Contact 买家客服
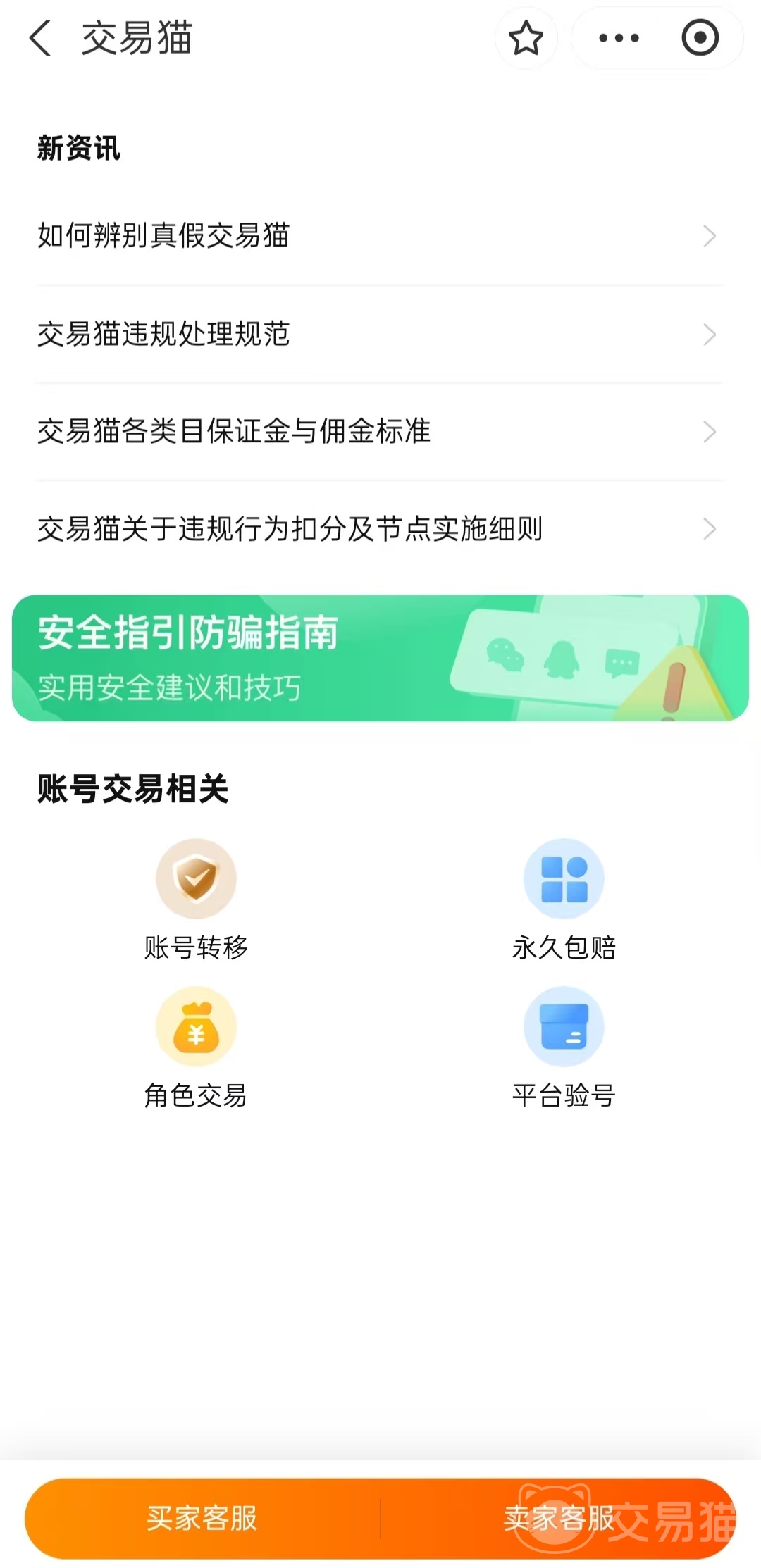761x1568 pixels. tap(202, 1518)
